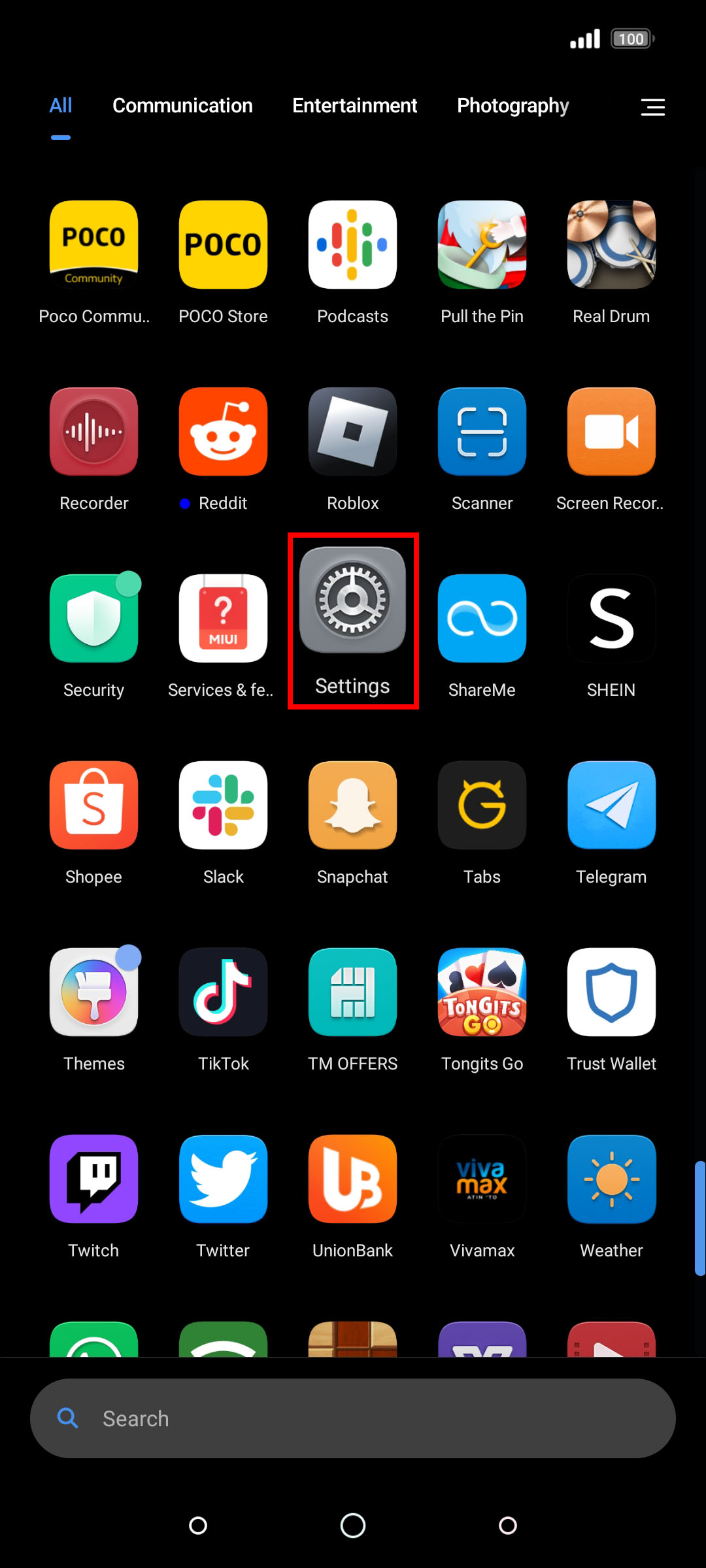Go to the home screen
Screen dimensions: 706x1568
[x=353, y=1526]
